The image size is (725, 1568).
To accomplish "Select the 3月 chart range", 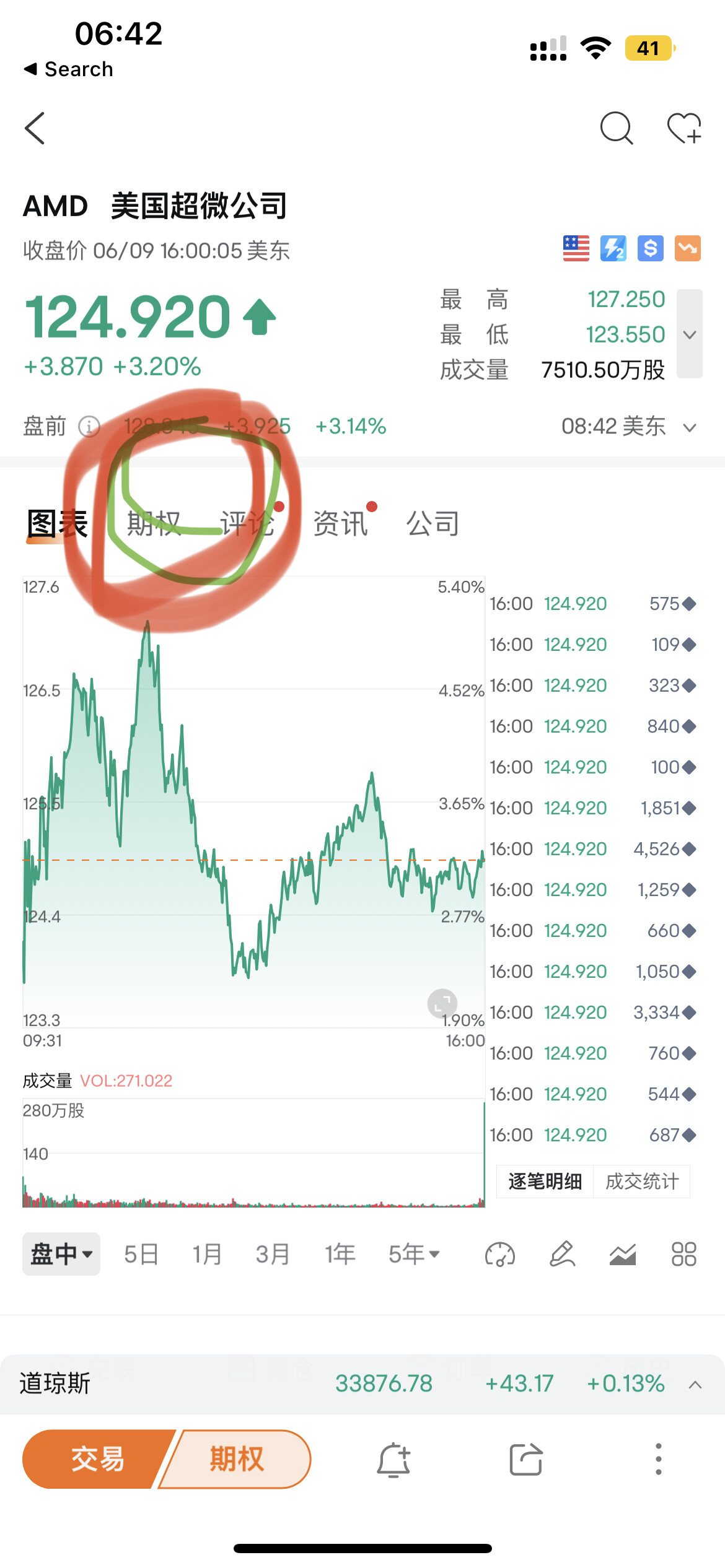I will [273, 1254].
